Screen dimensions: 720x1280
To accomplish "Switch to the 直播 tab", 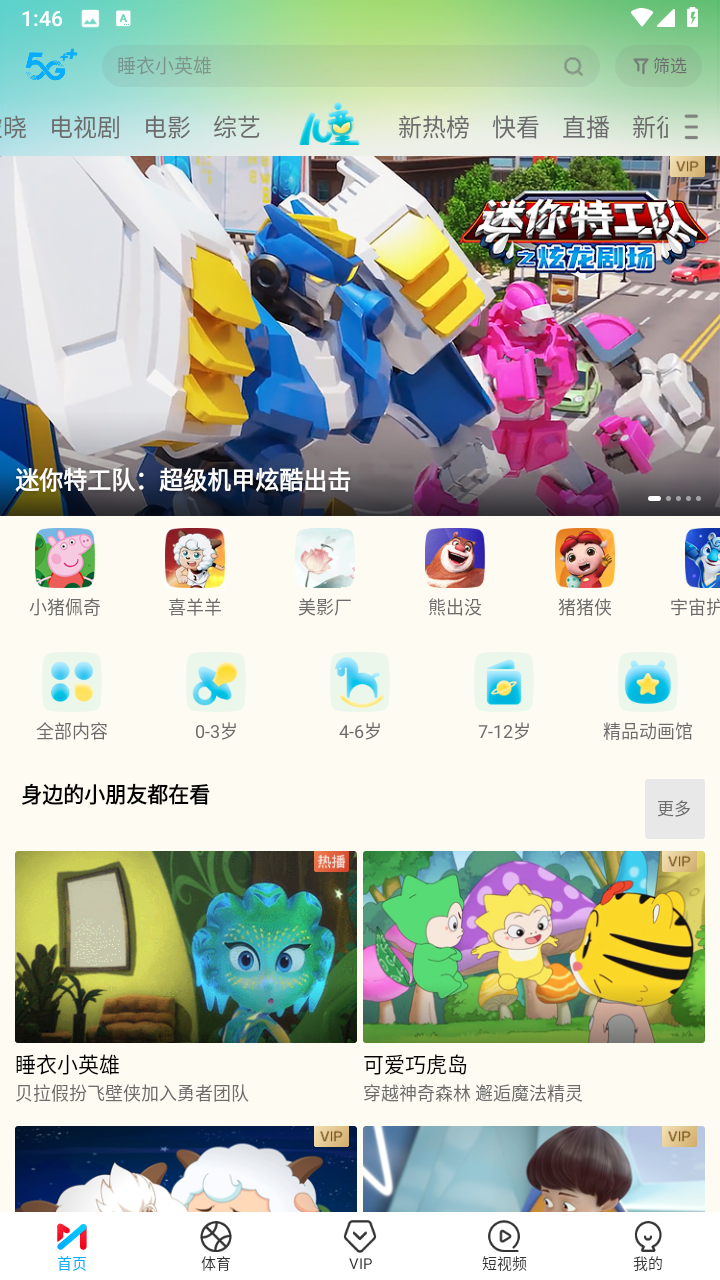I will 586,127.
